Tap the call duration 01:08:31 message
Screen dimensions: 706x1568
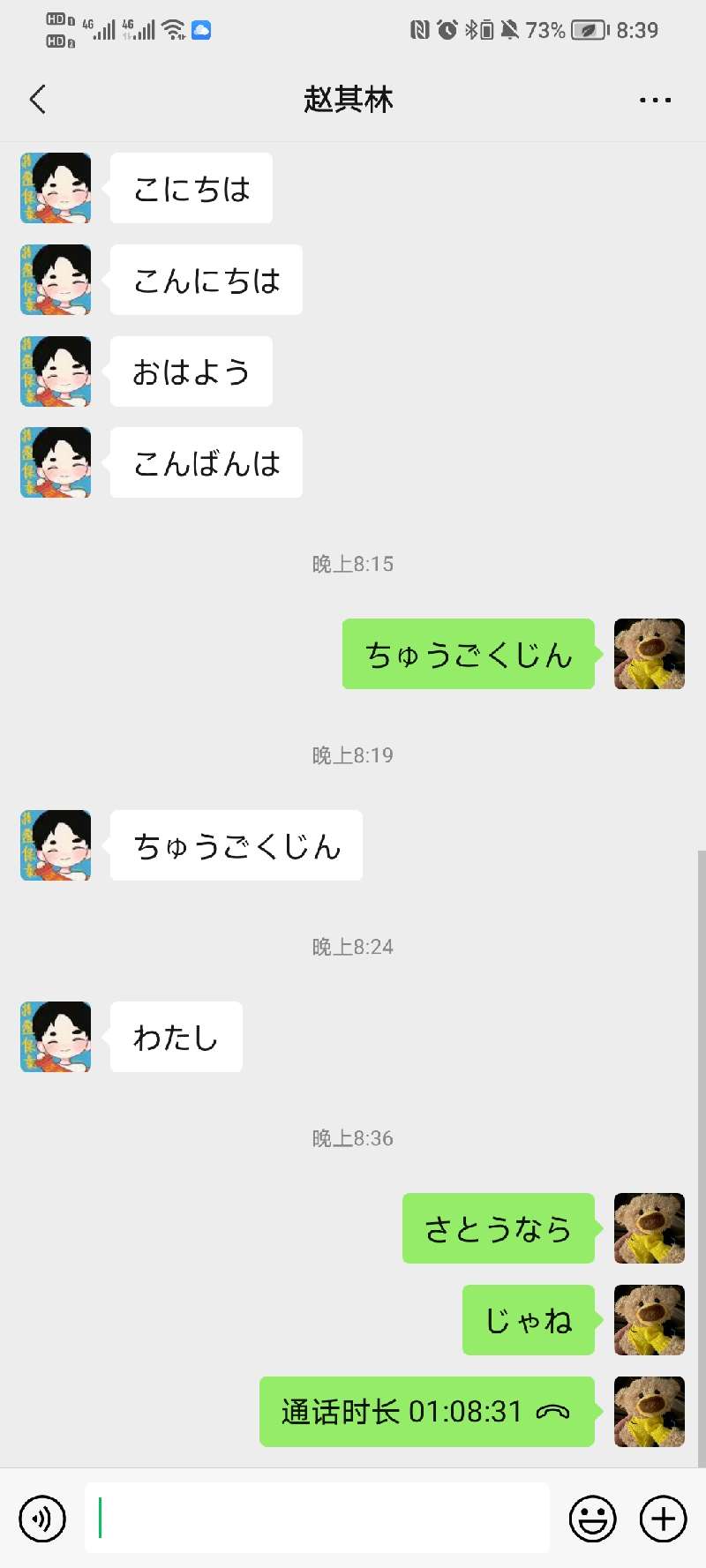(x=426, y=1412)
